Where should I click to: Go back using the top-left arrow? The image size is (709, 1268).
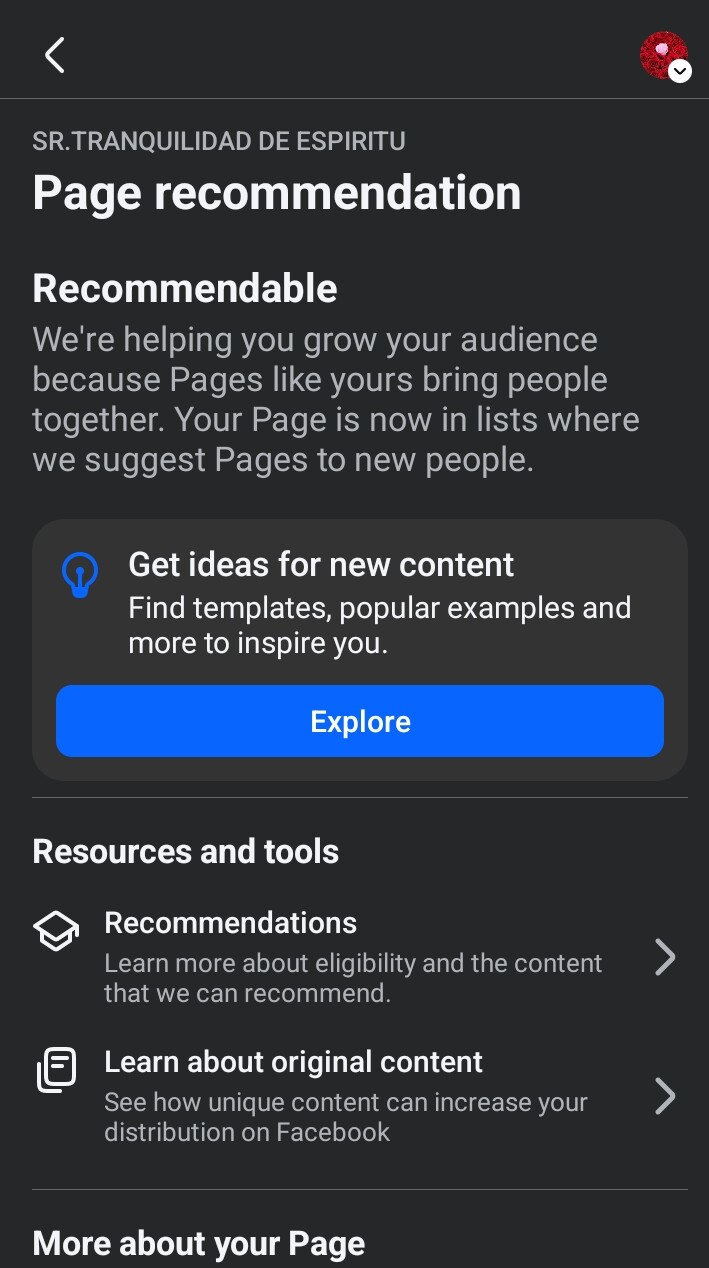click(55, 55)
